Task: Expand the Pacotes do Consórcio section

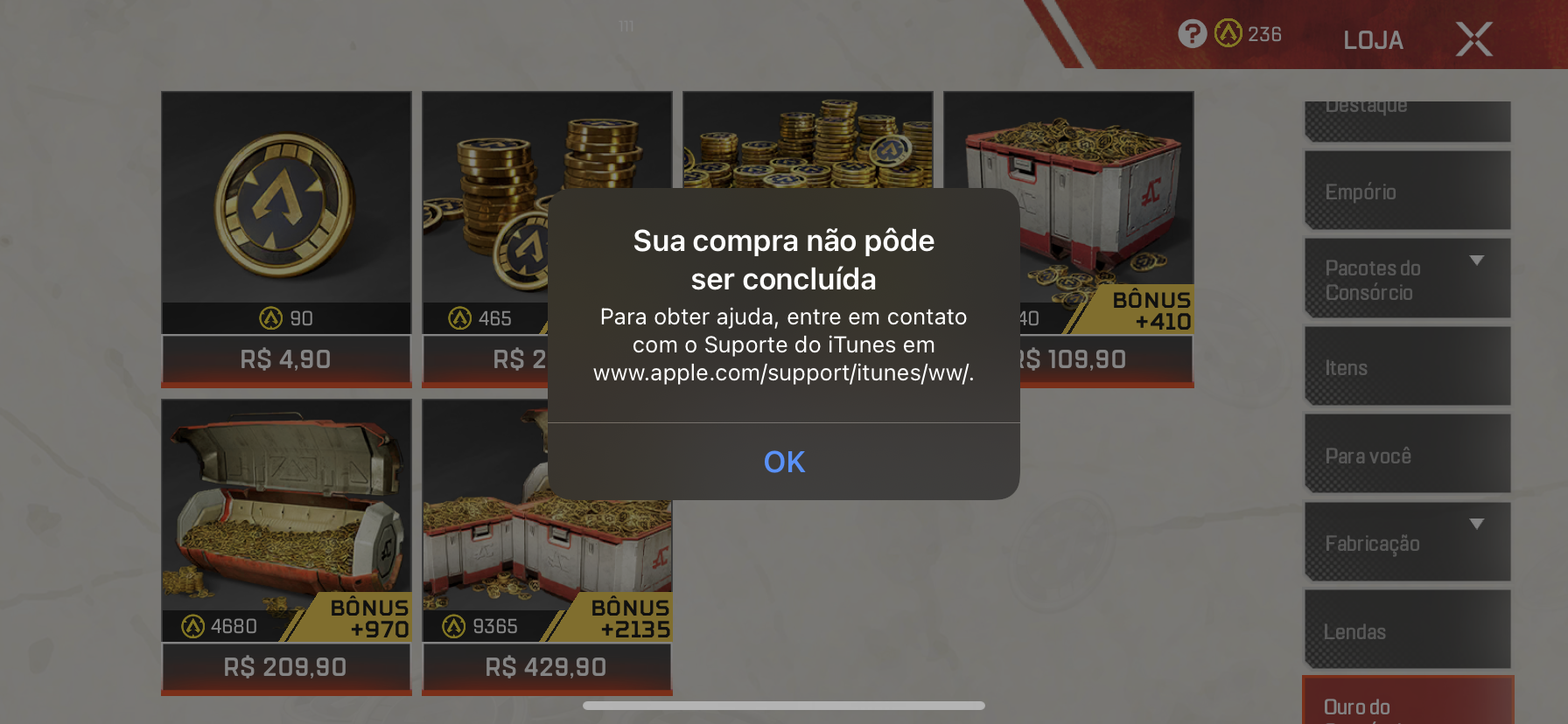Action: (x=1407, y=280)
